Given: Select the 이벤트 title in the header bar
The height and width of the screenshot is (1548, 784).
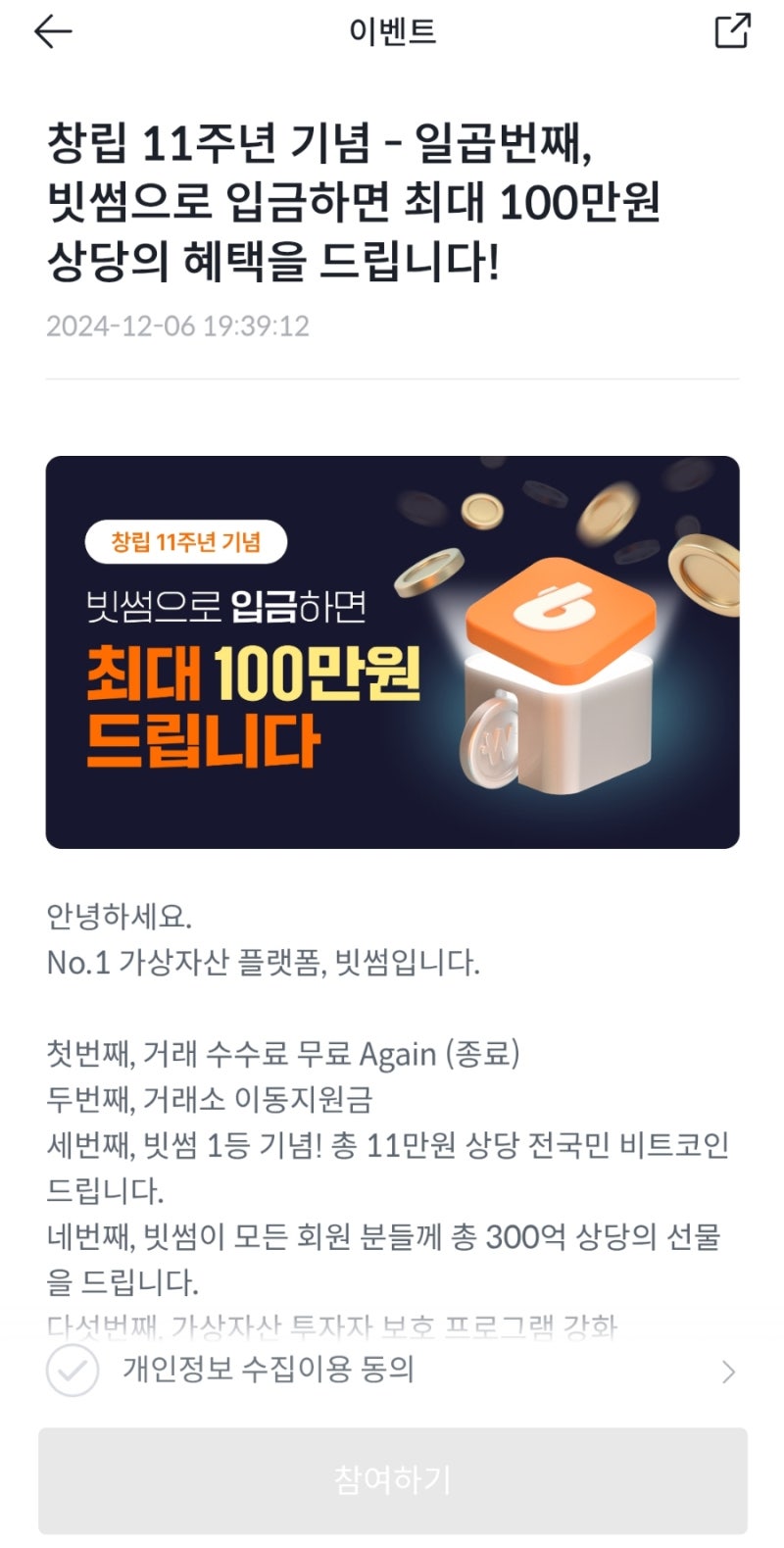Looking at the screenshot, I should [391, 31].
